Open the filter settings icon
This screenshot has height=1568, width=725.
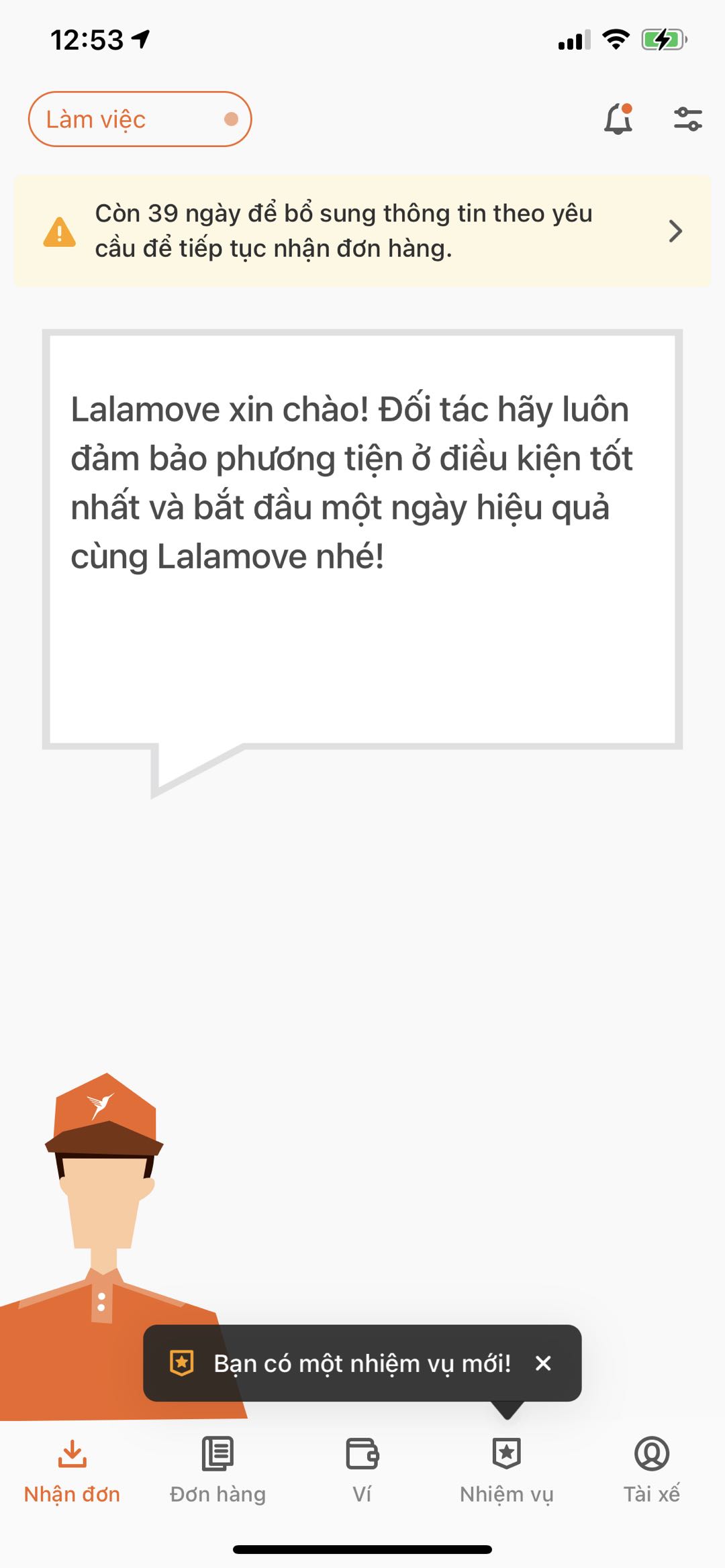(x=687, y=119)
